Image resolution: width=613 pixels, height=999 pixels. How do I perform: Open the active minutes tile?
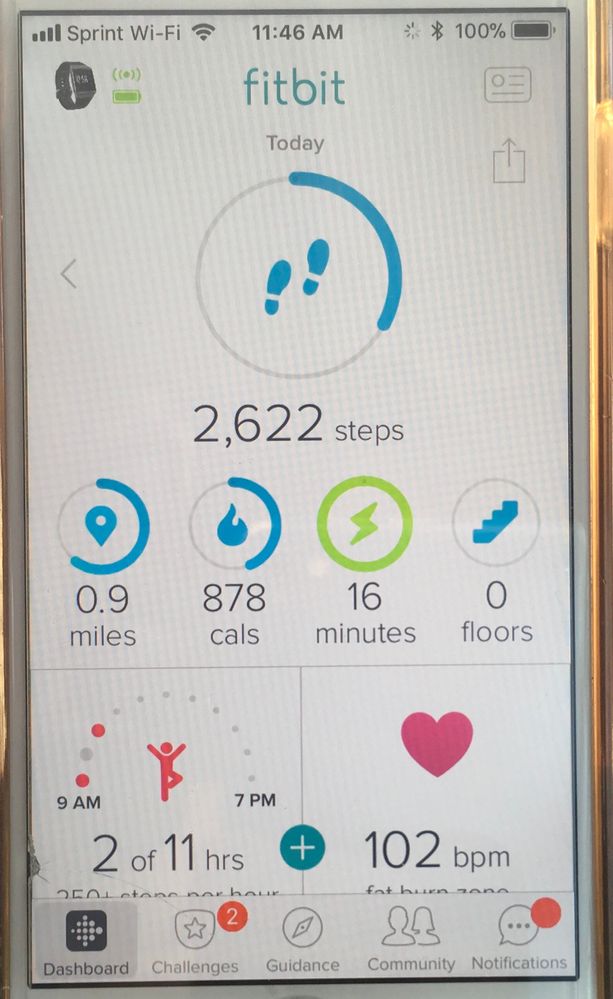[x=364, y=558]
